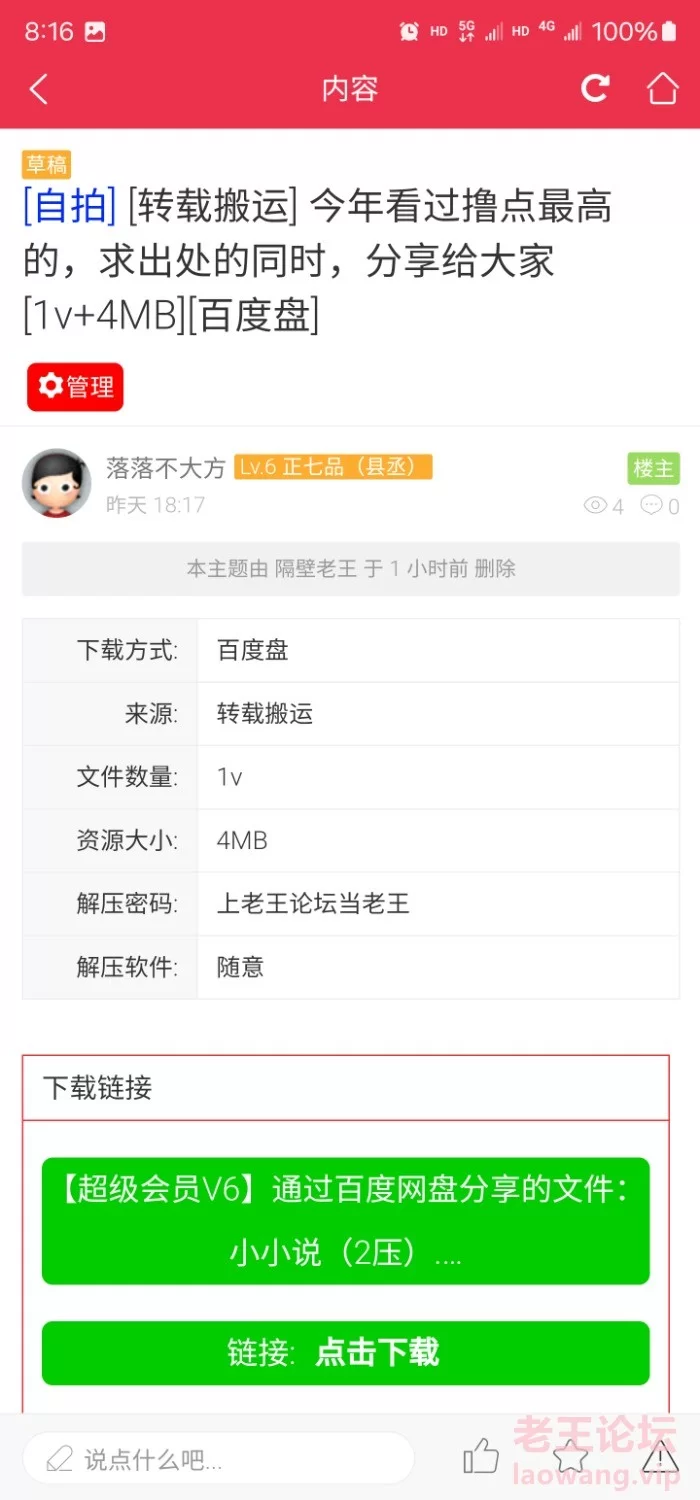Refresh the page content
The height and width of the screenshot is (1500, 700).
(595, 88)
